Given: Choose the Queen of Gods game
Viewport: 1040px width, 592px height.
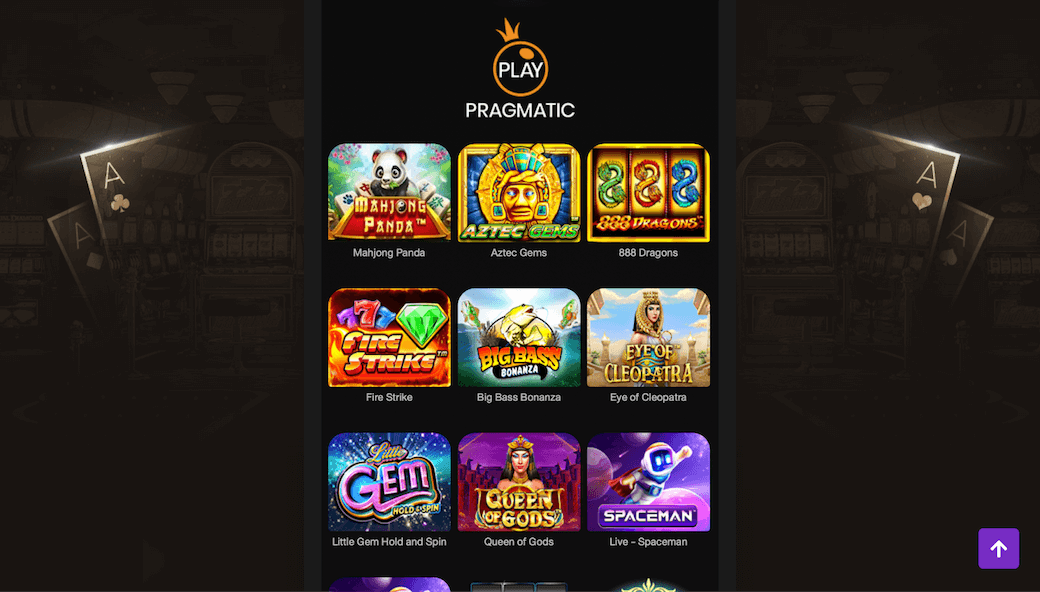Looking at the screenshot, I should (519, 482).
